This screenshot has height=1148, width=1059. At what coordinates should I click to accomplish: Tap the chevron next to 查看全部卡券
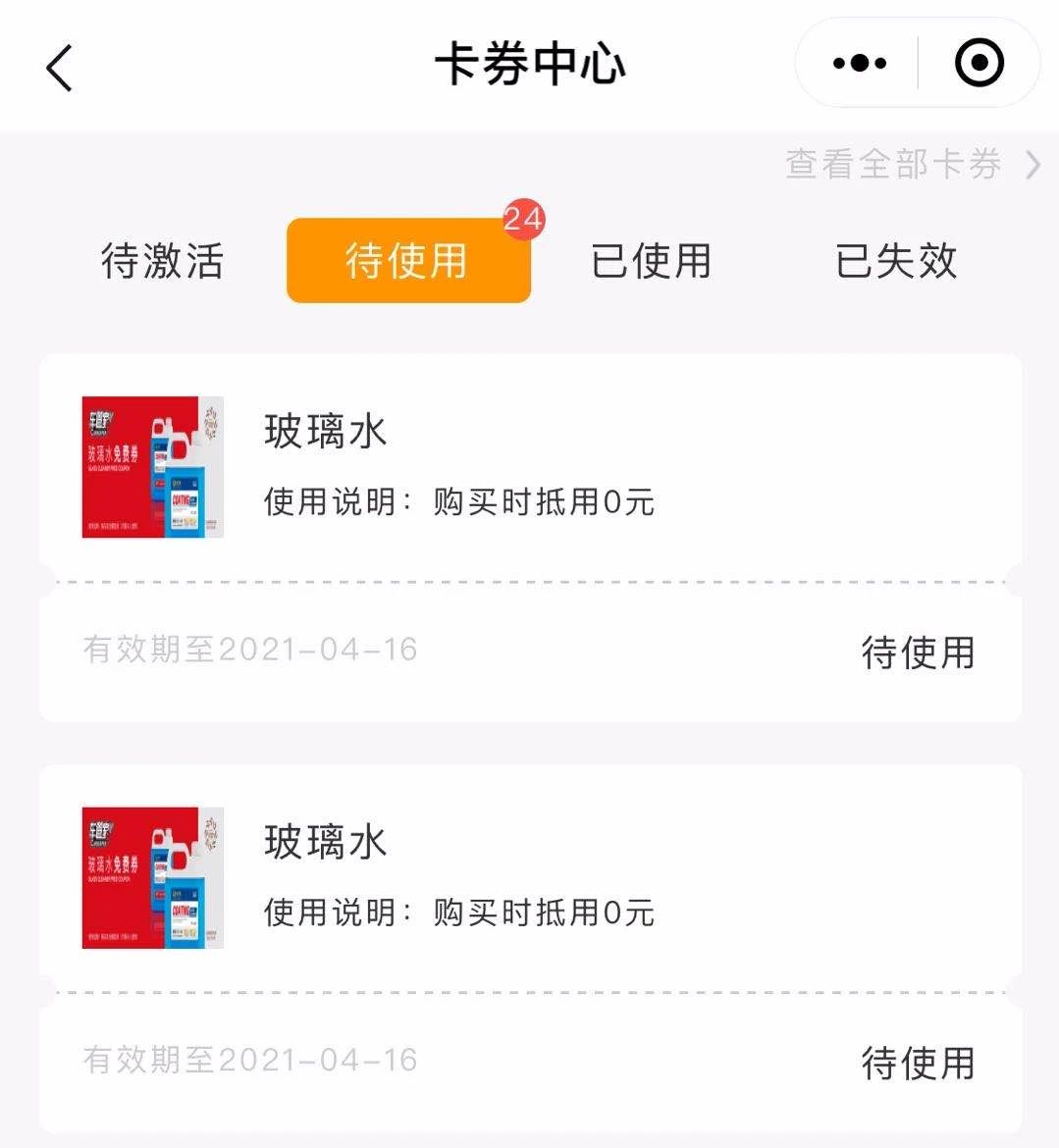pyautogui.click(x=1032, y=165)
